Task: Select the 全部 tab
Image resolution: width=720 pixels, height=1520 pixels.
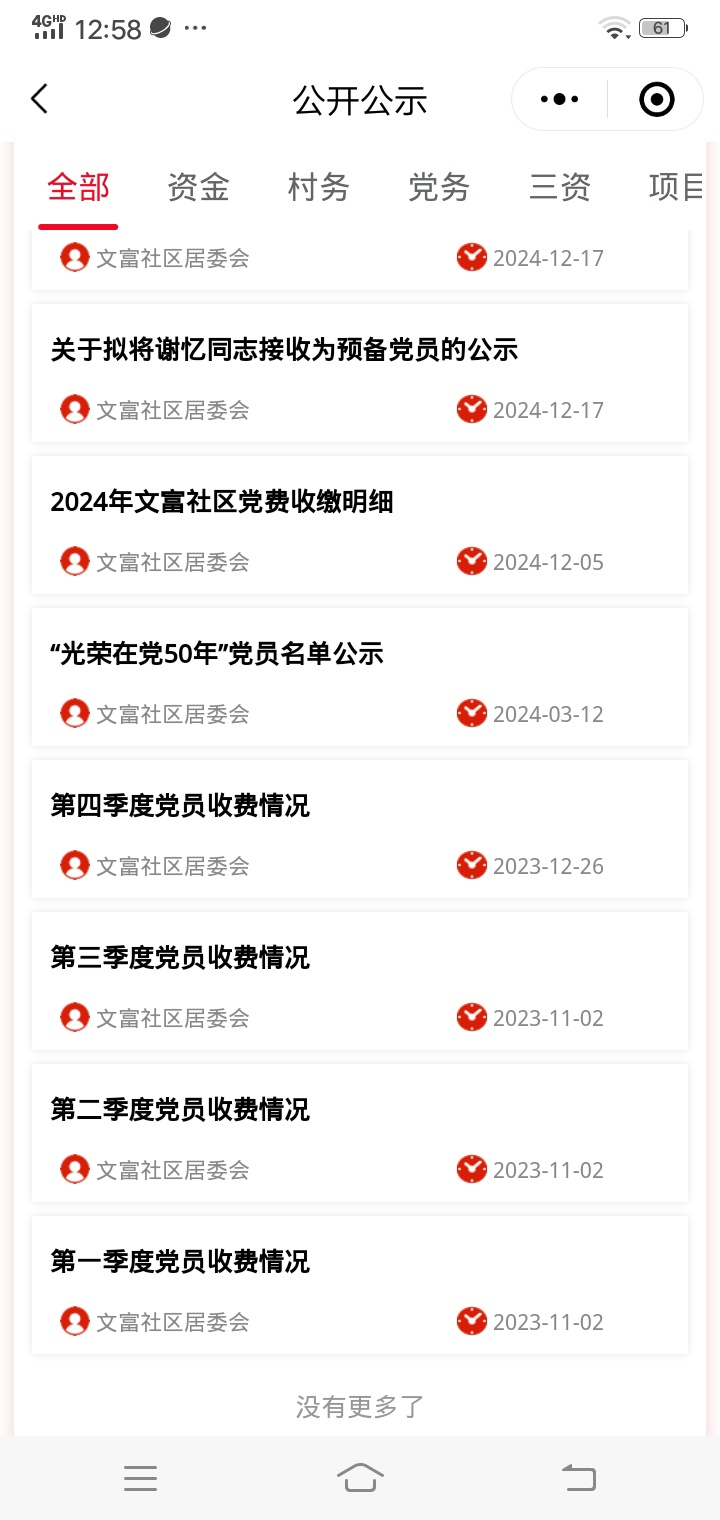Action: [79, 187]
